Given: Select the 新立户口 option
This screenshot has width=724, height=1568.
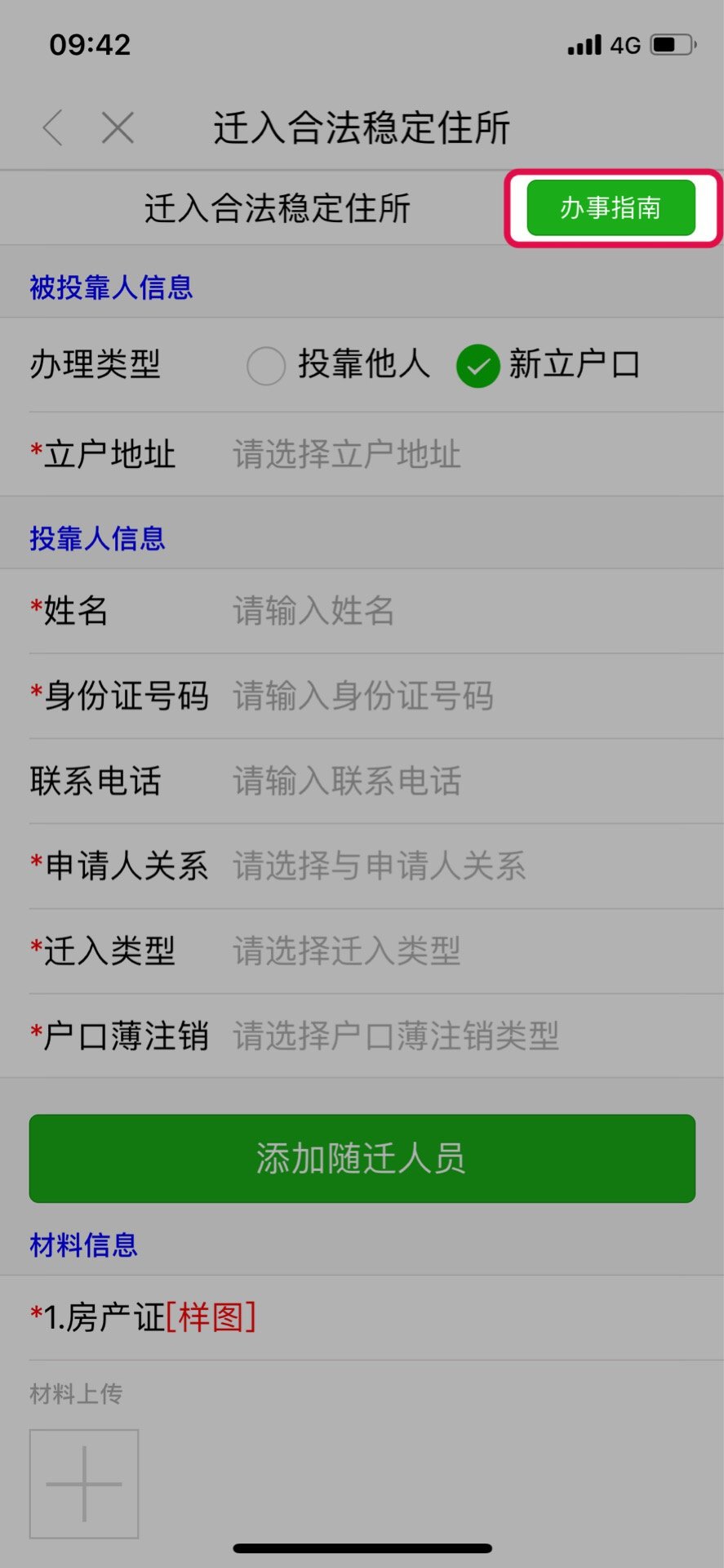Looking at the screenshot, I should tap(478, 365).
